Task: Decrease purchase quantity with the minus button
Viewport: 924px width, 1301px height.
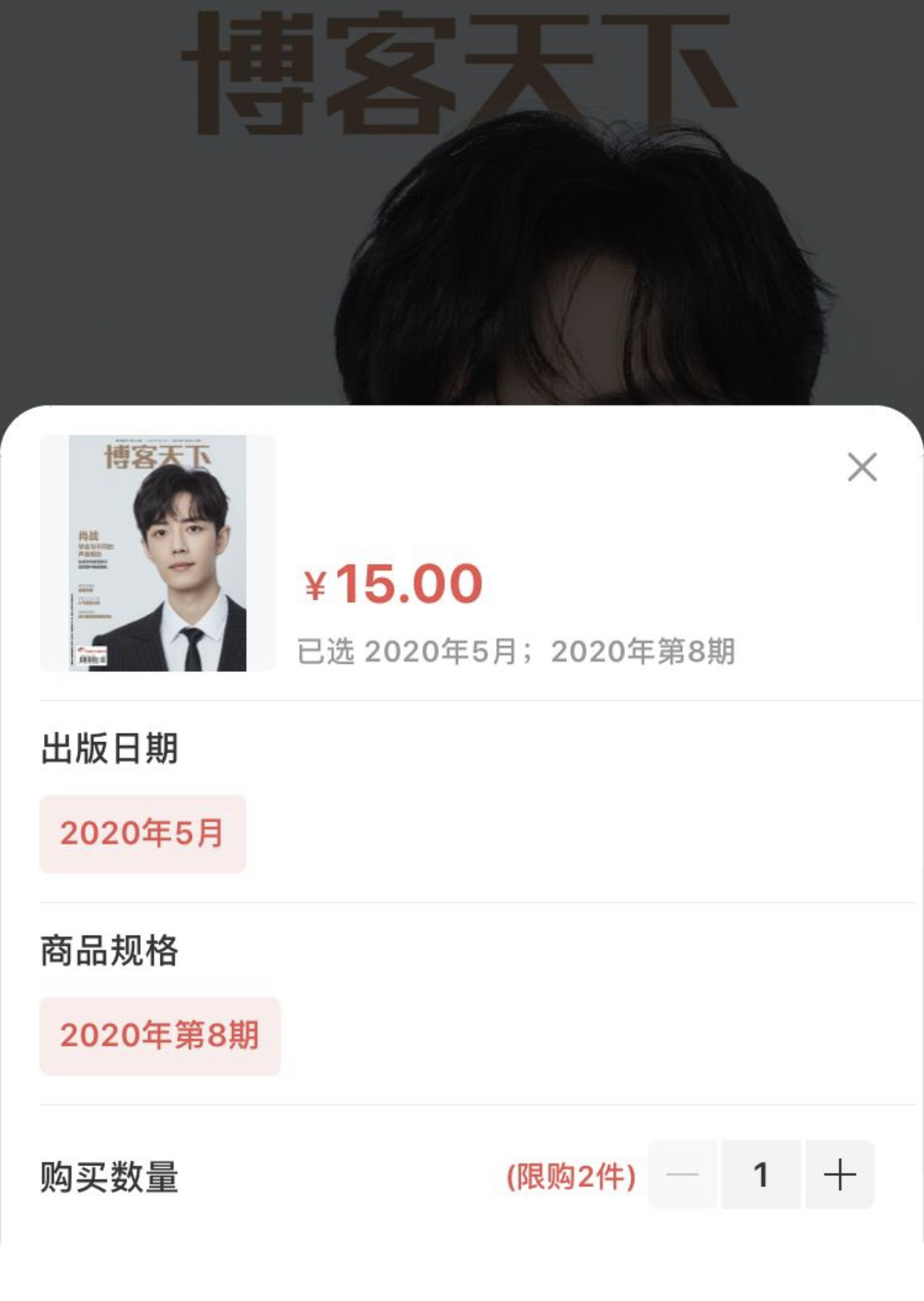Action: pyautogui.click(x=682, y=1174)
